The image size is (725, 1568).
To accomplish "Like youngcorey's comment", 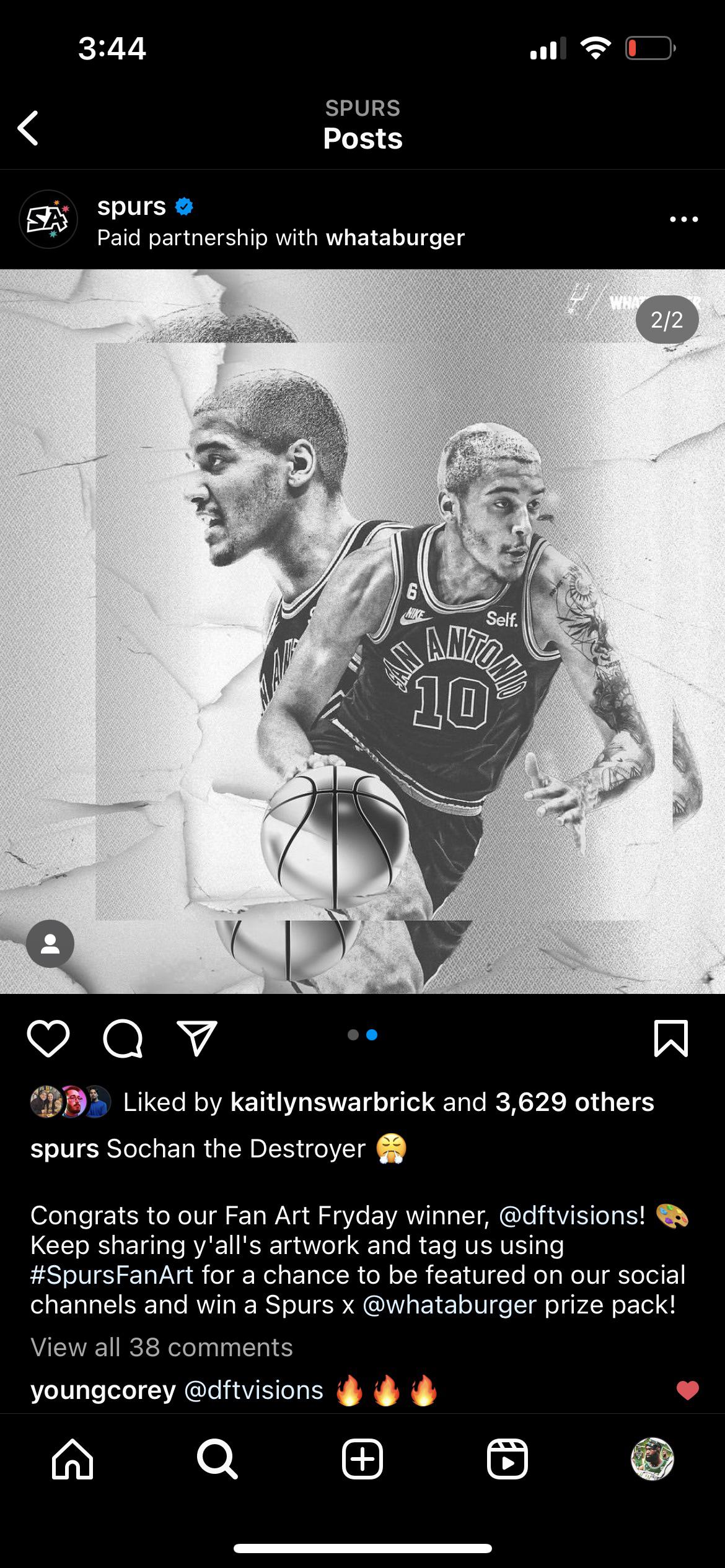I will (687, 1391).
